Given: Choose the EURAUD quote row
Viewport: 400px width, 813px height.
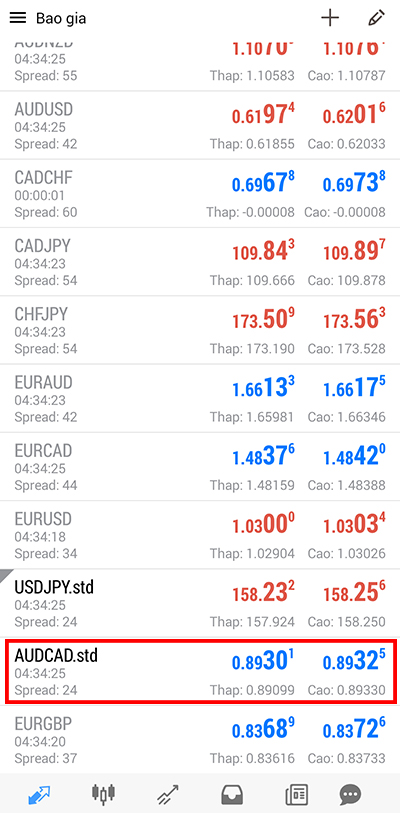Looking at the screenshot, I should coord(200,399).
